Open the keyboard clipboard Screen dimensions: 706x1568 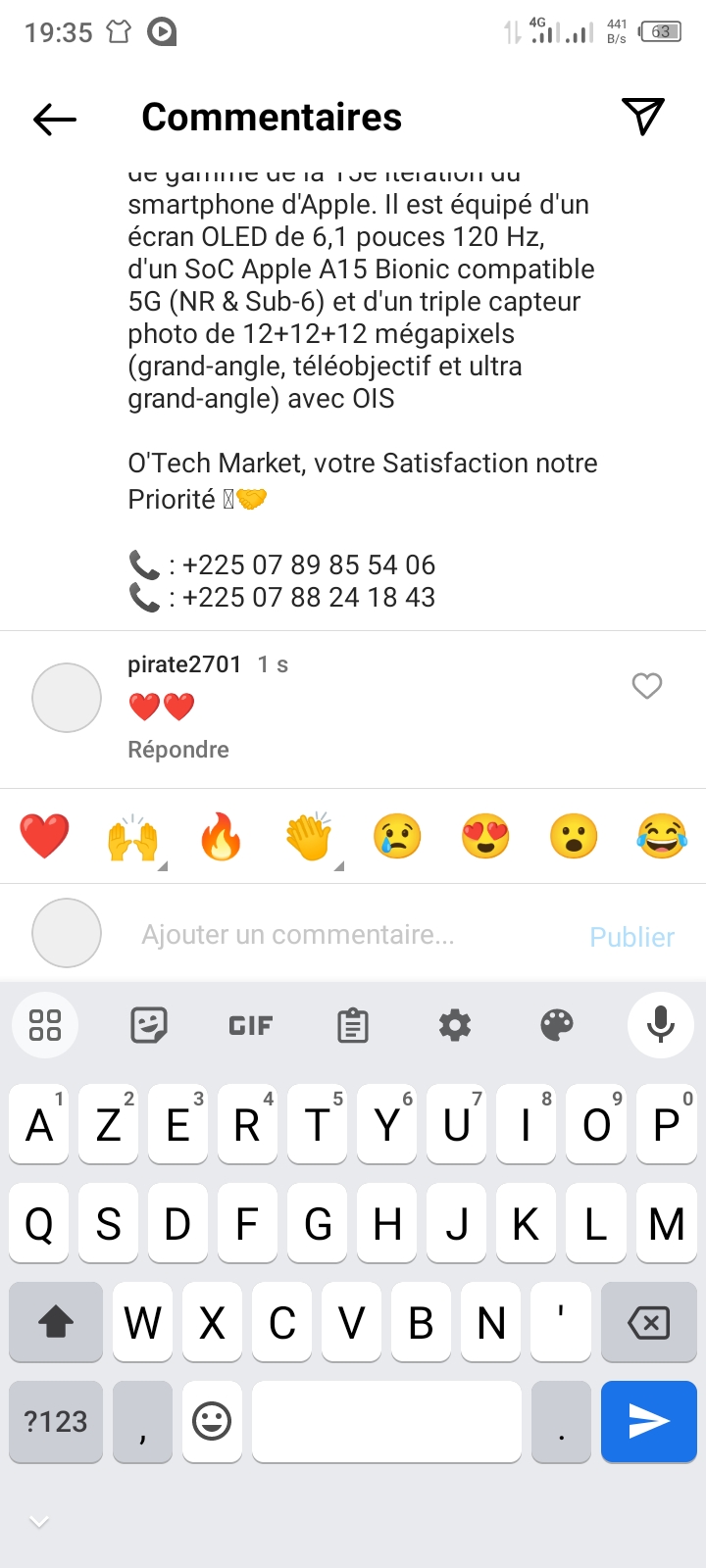(353, 1025)
